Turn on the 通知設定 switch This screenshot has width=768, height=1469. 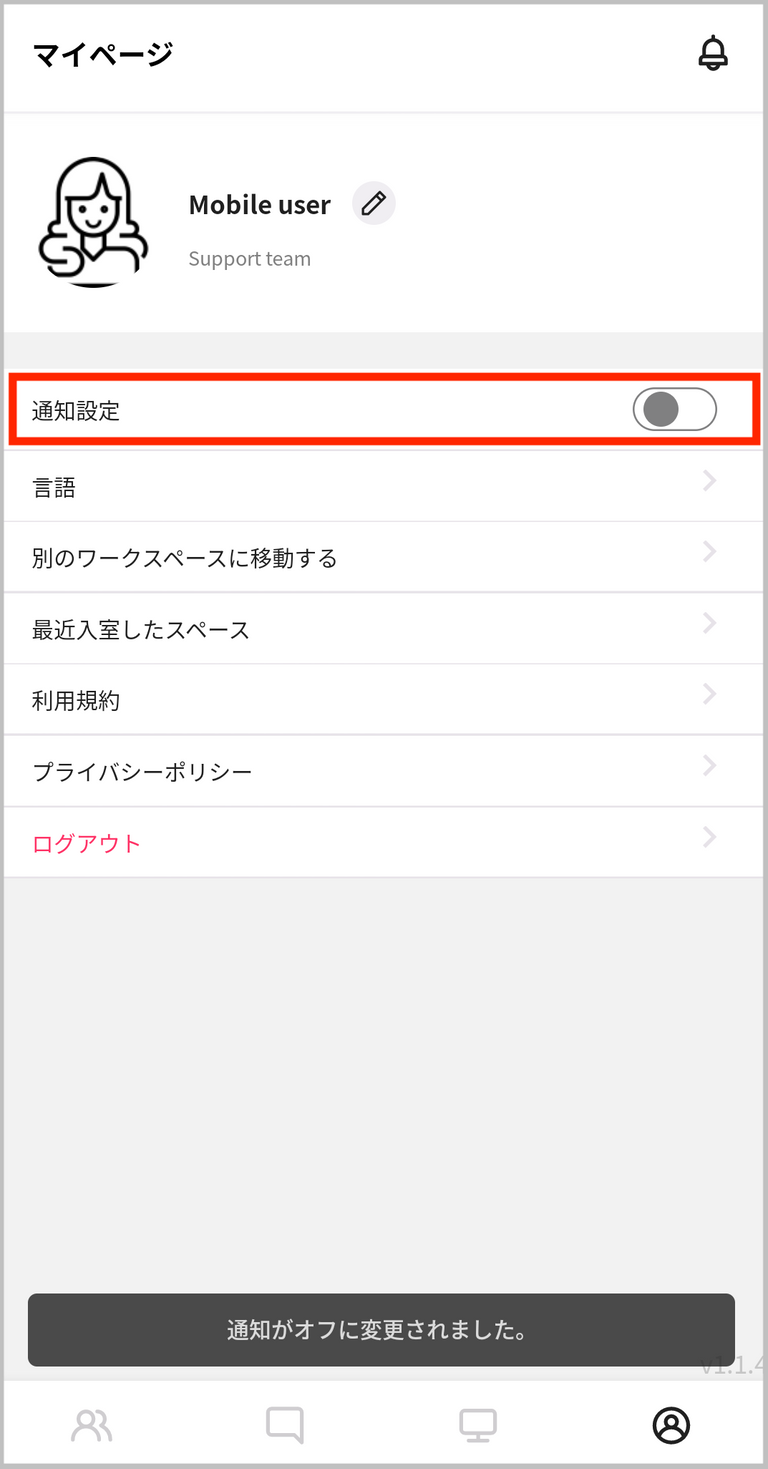point(674,409)
